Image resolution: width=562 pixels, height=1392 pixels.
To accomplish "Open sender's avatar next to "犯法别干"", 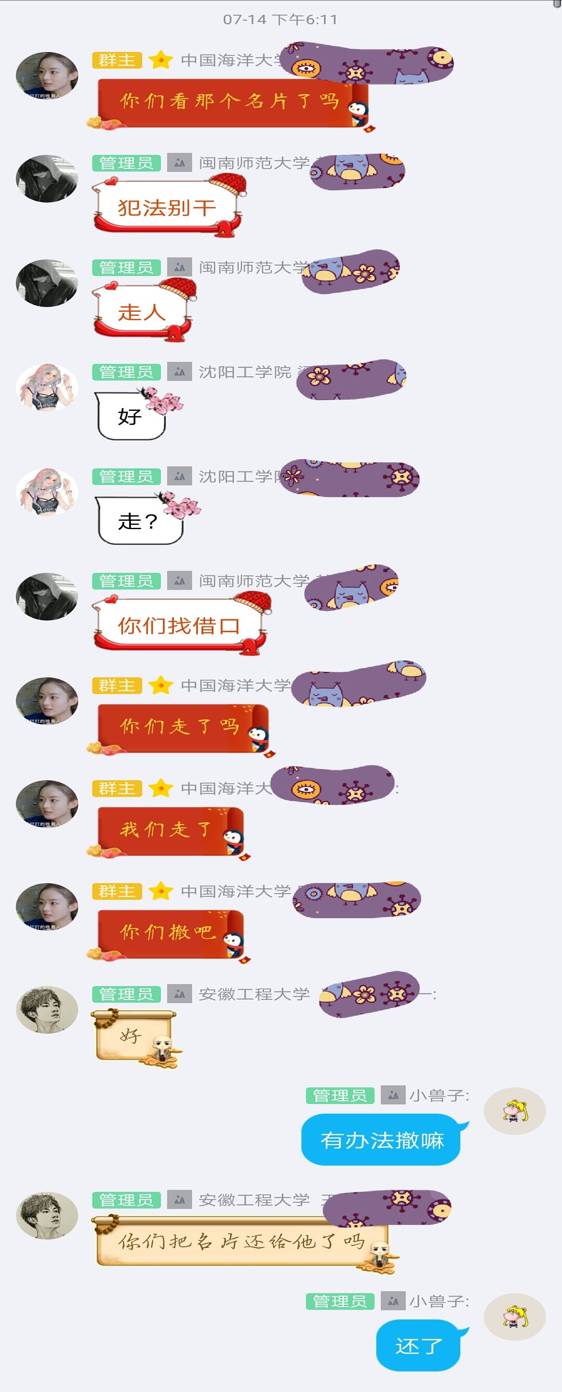I will click(x=47, y=179).
